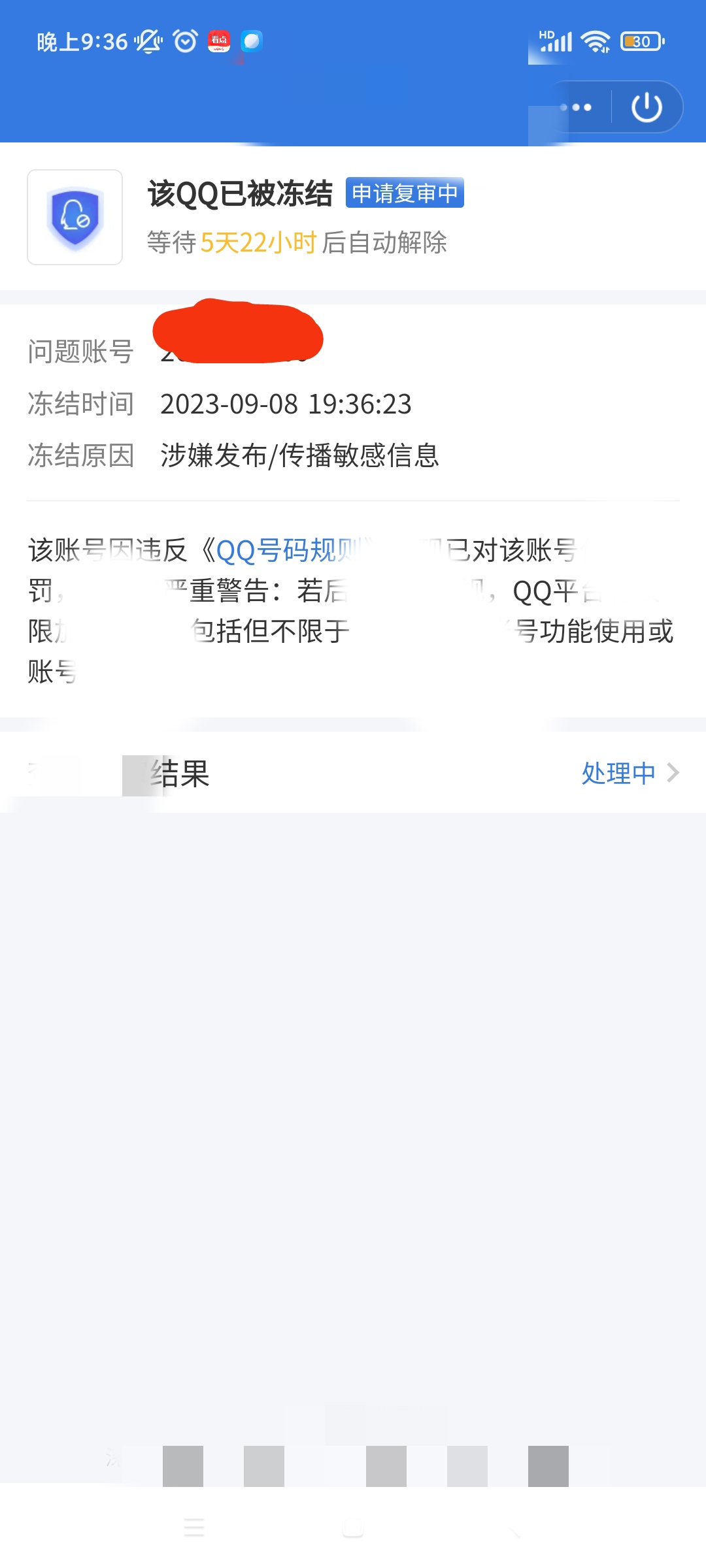Open the 处理中 result row
Viewport: 706px width, 1568px height.
click(x=629, y=773)
